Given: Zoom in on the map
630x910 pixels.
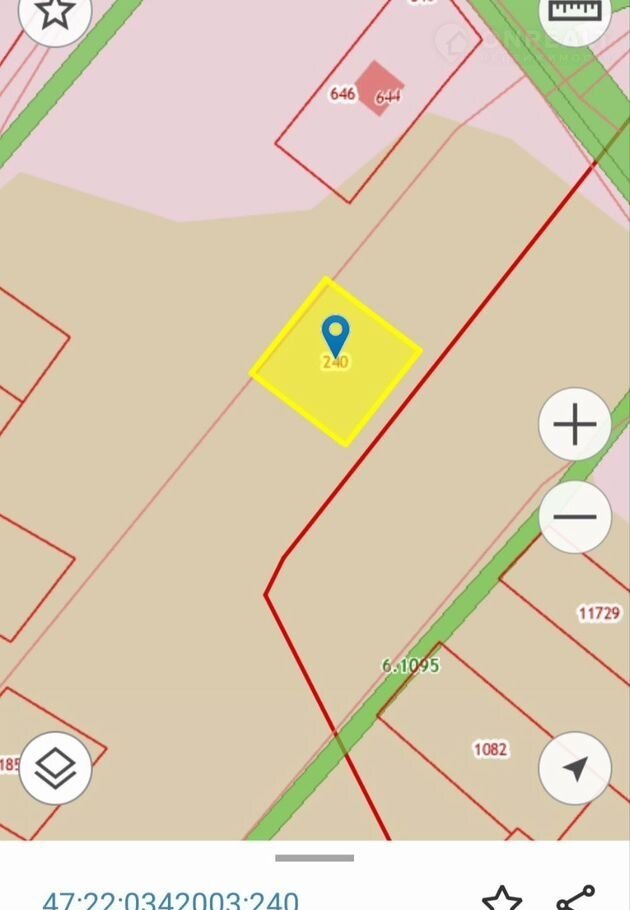Looking at the screenshot, I should (x=575, y=425).
